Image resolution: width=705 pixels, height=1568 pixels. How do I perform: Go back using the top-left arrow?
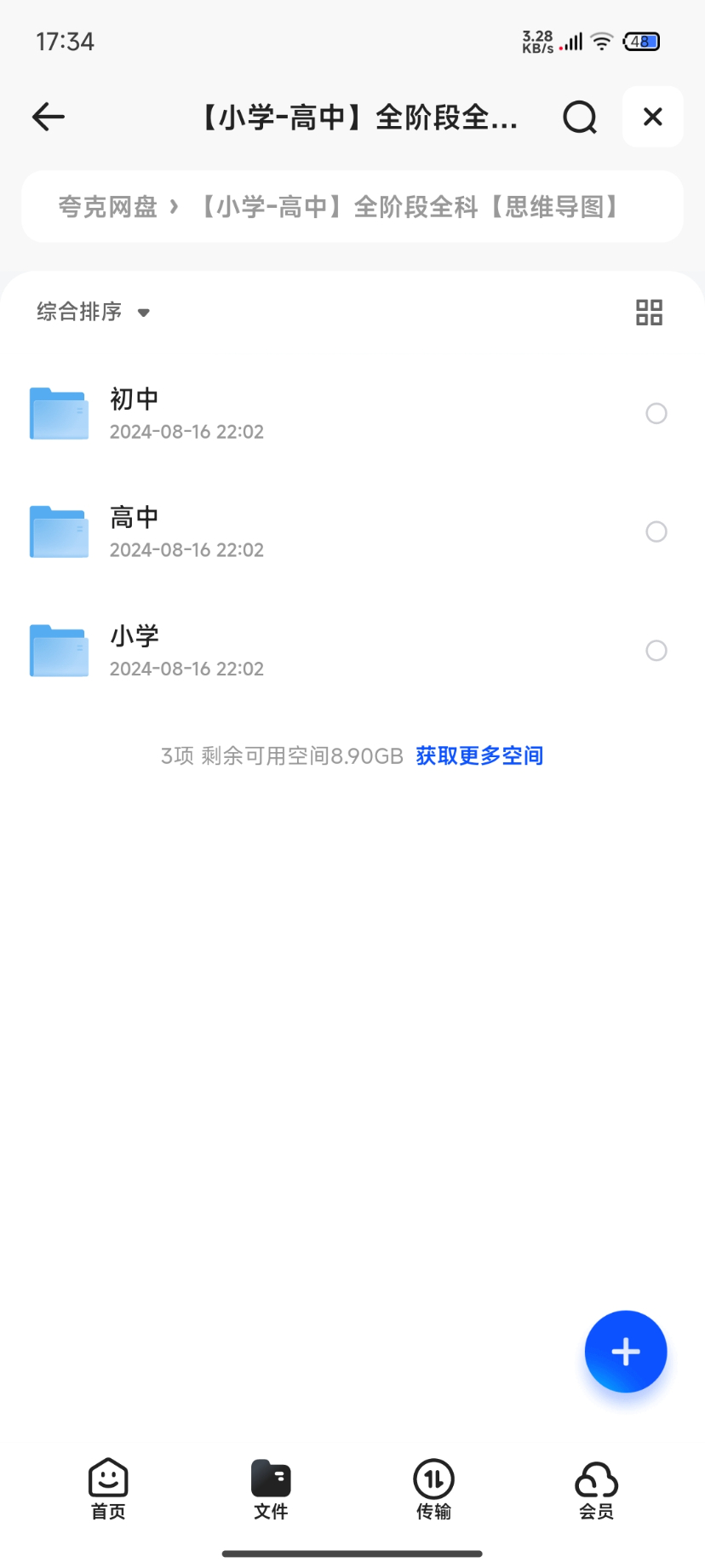pyautogui.click(x=49, y=117)
